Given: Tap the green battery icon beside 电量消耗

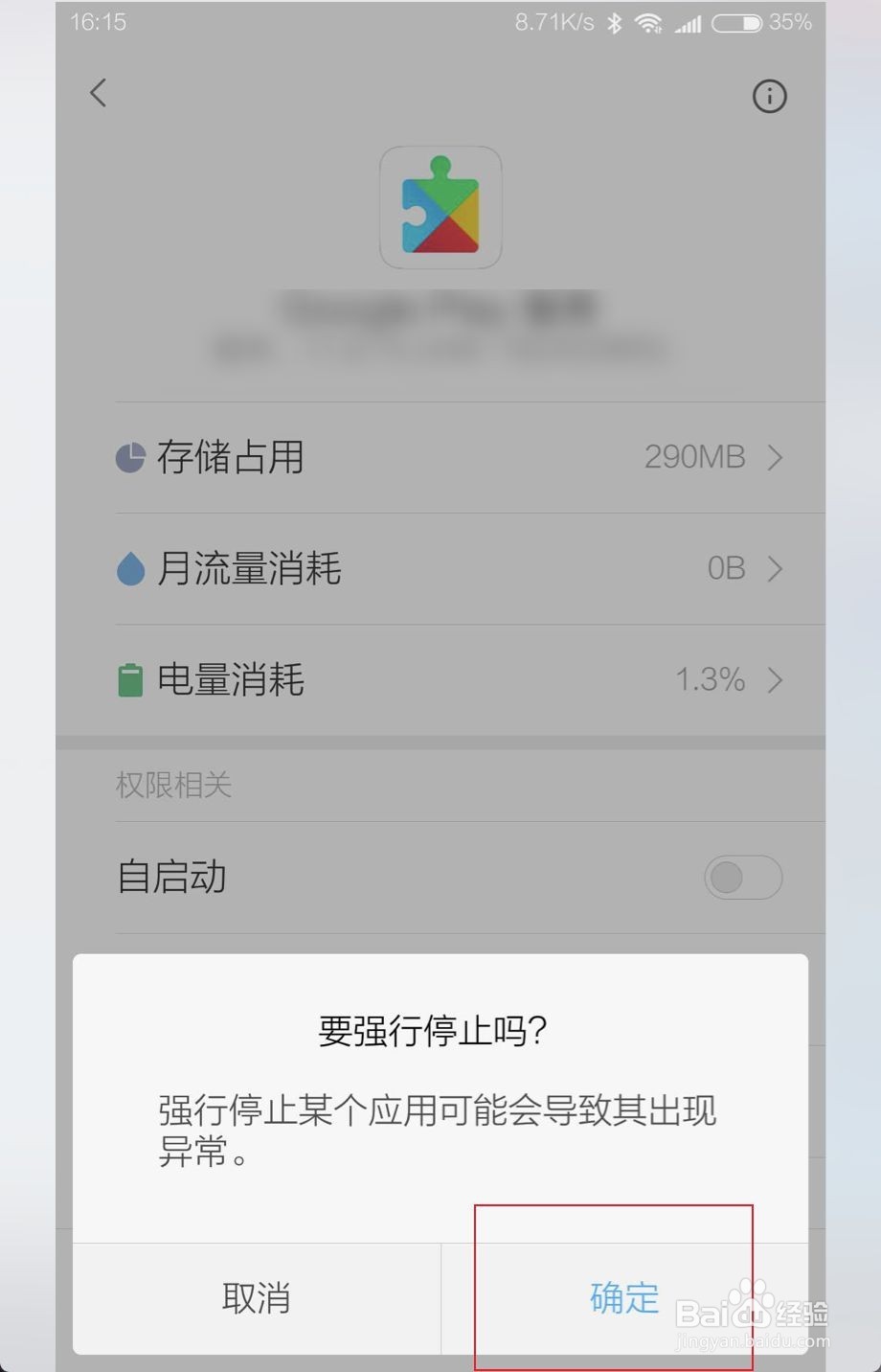Looking at the screenshot, I should (x=128, y=680).
